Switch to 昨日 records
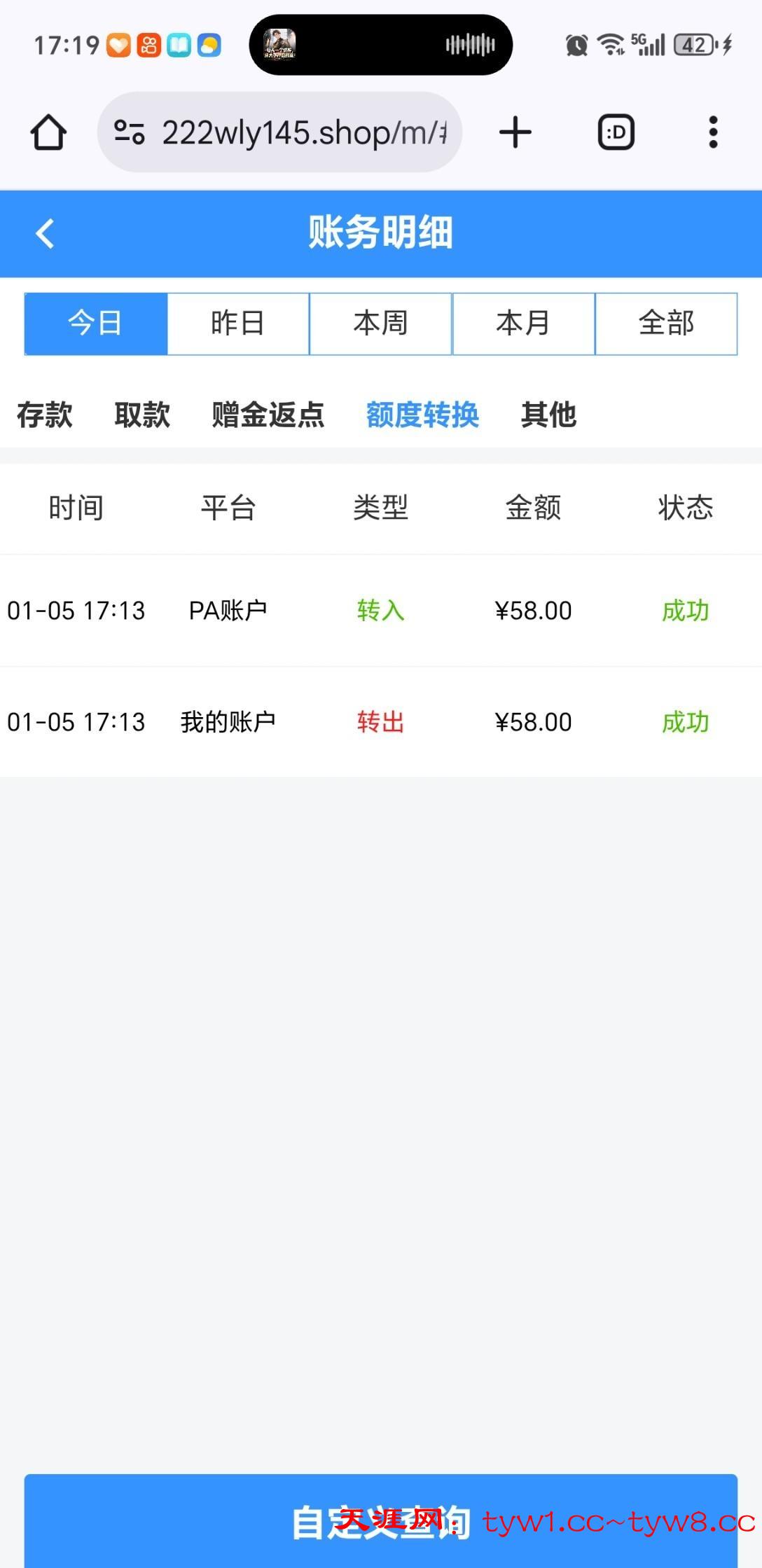 (238, 324)
